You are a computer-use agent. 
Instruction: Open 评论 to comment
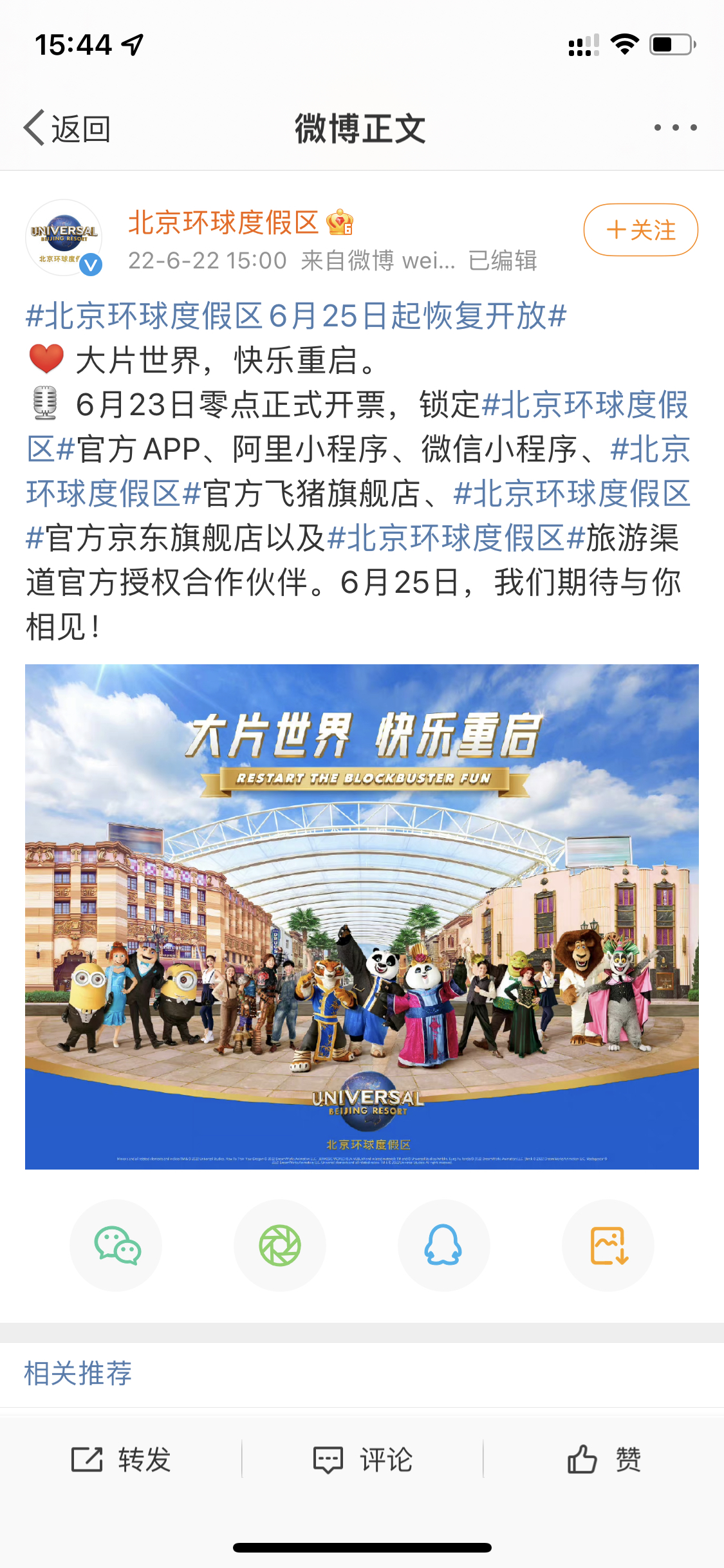tap(362, 1459)
